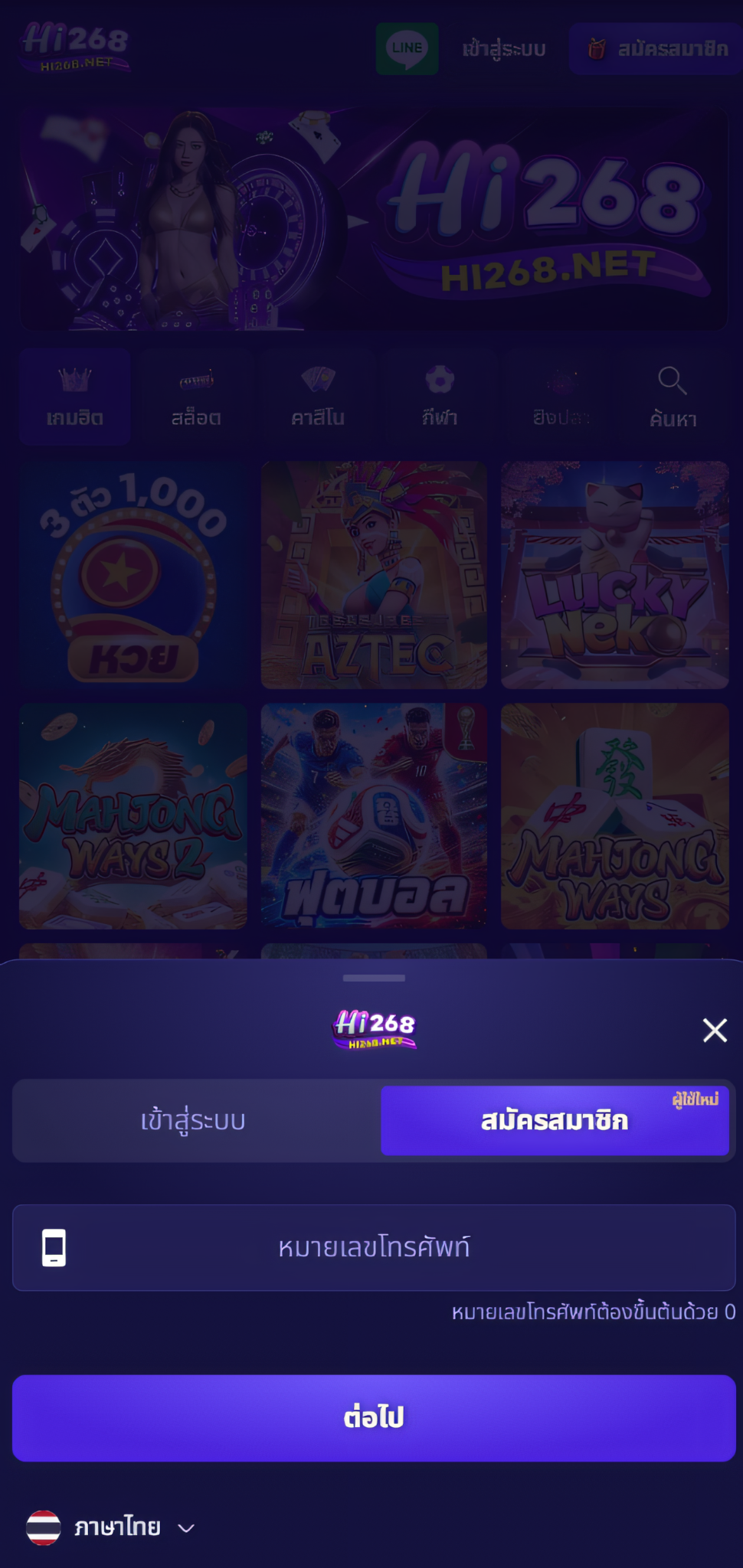Select the สมัครสมาชิก tab in the sheet
This screenshot has width=743, height=1568.
(x=555, y=1121)
